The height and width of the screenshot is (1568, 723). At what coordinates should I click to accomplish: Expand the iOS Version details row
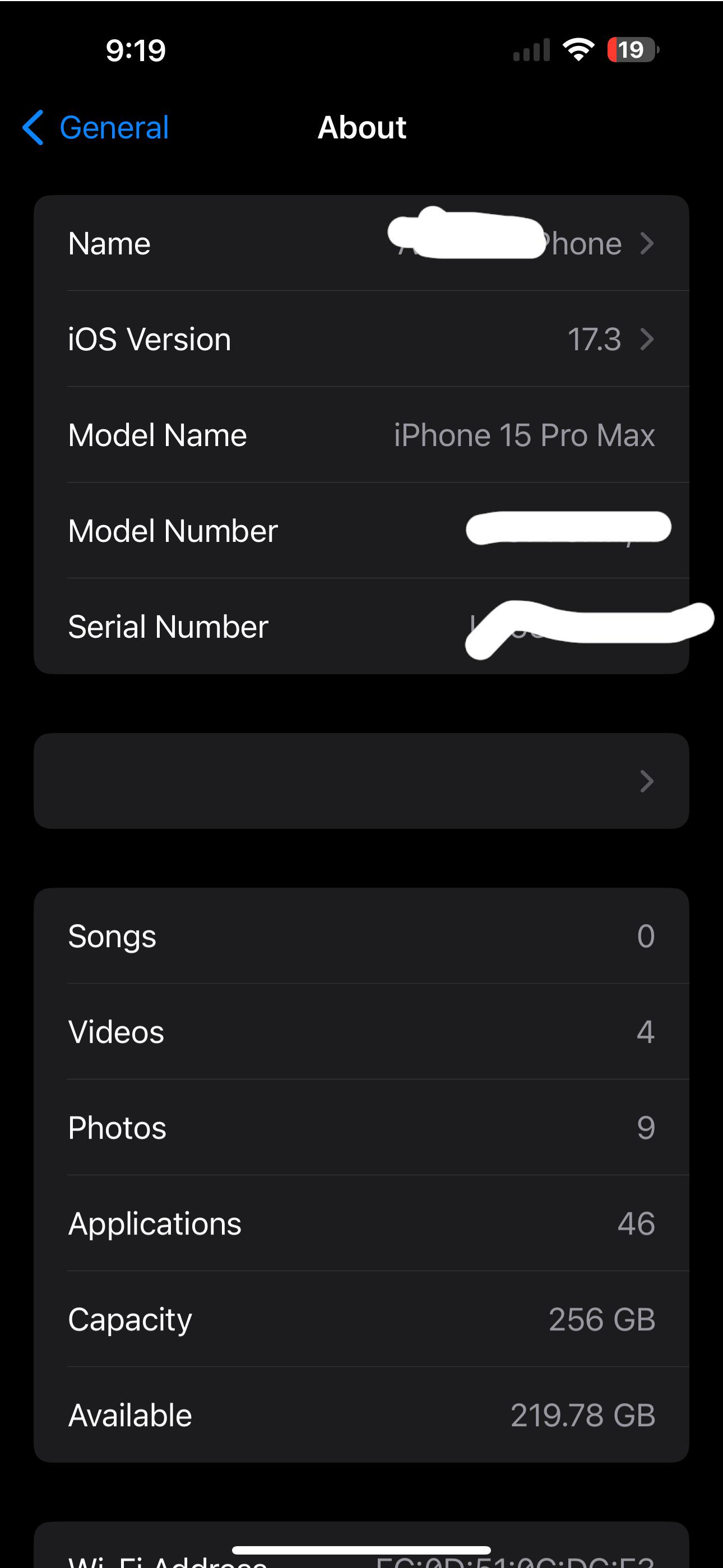361,340
